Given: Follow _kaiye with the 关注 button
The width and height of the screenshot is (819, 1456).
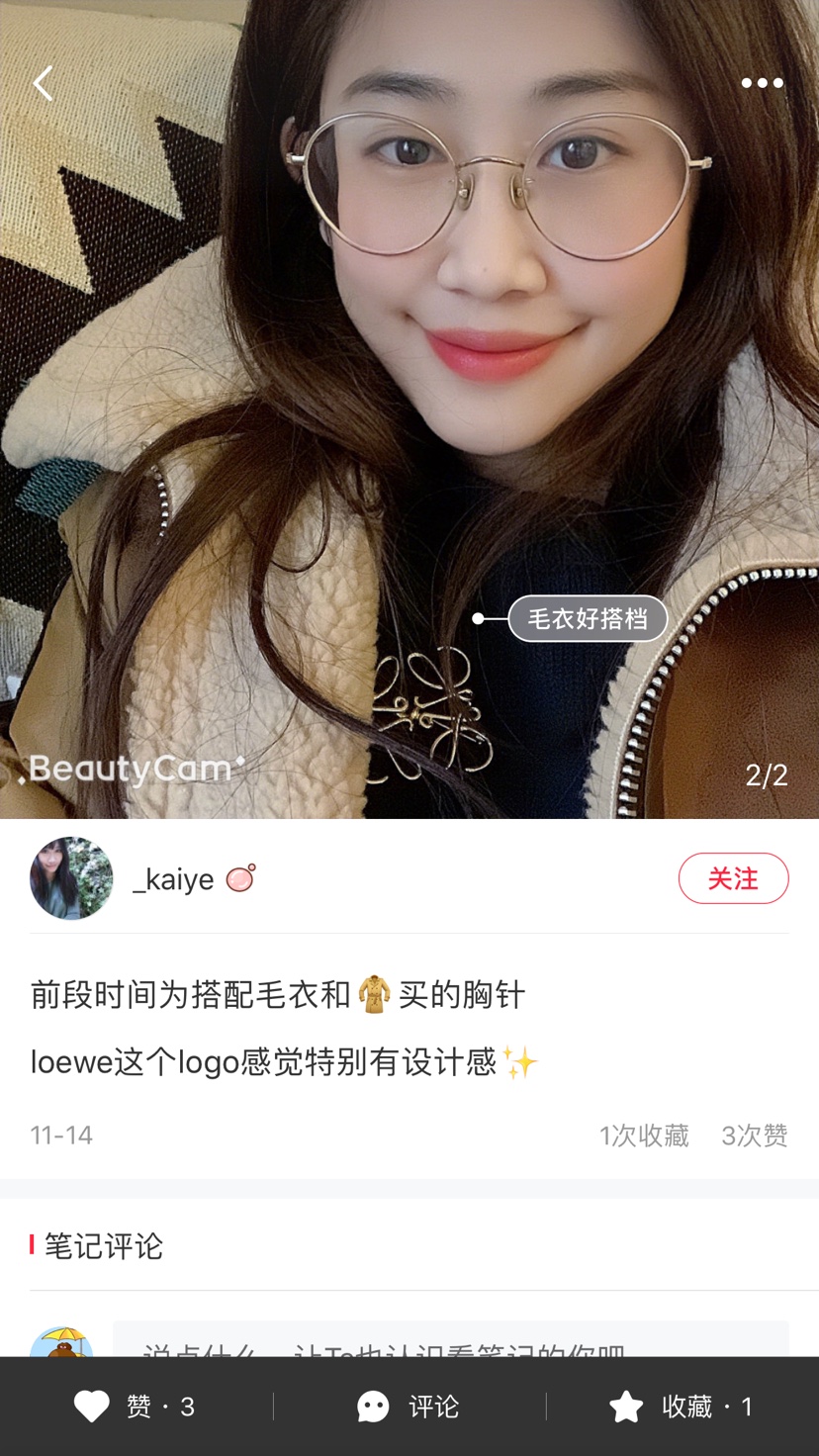Looking at the screenshot, I should (733, 878).
